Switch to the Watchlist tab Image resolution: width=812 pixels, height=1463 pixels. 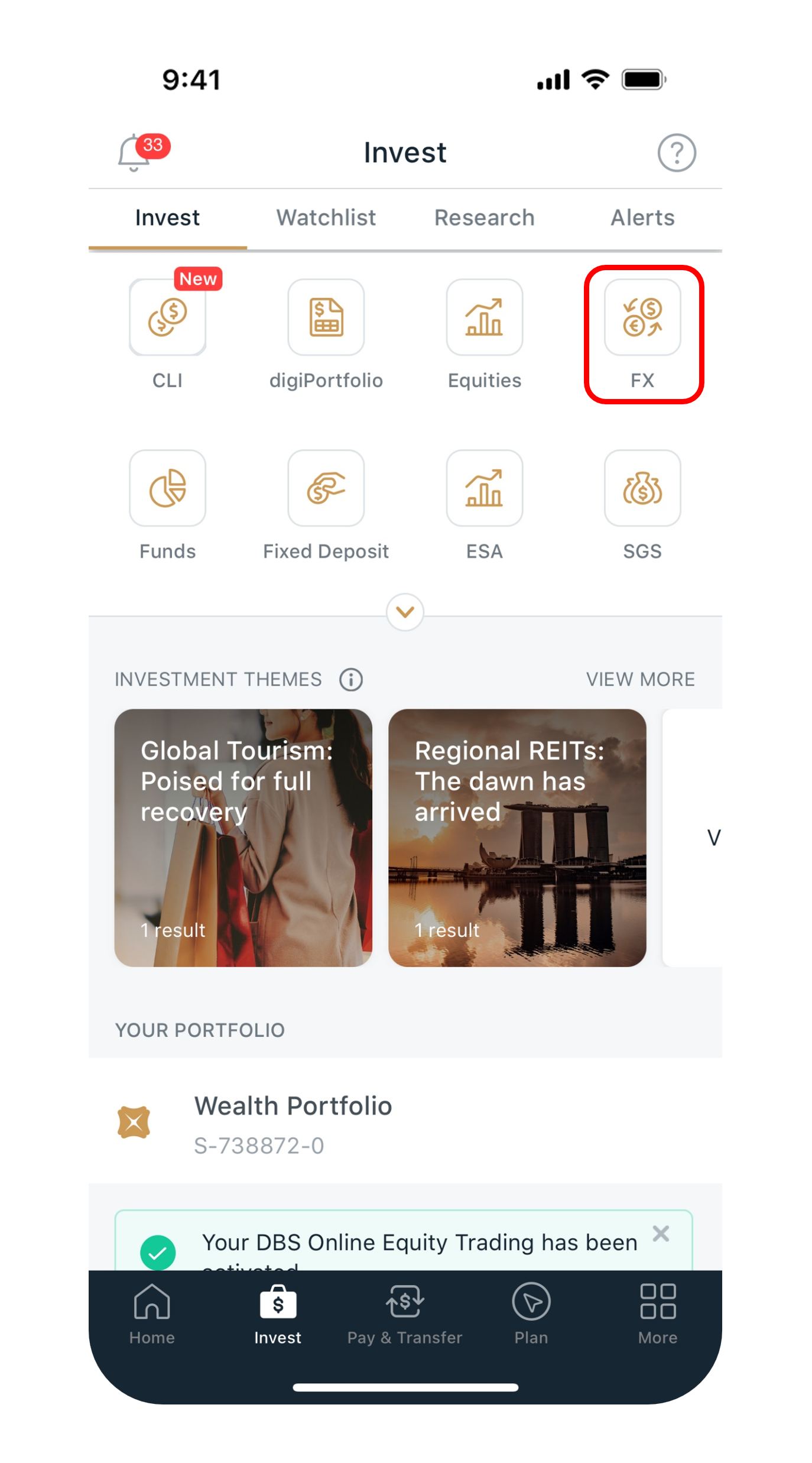326,218
